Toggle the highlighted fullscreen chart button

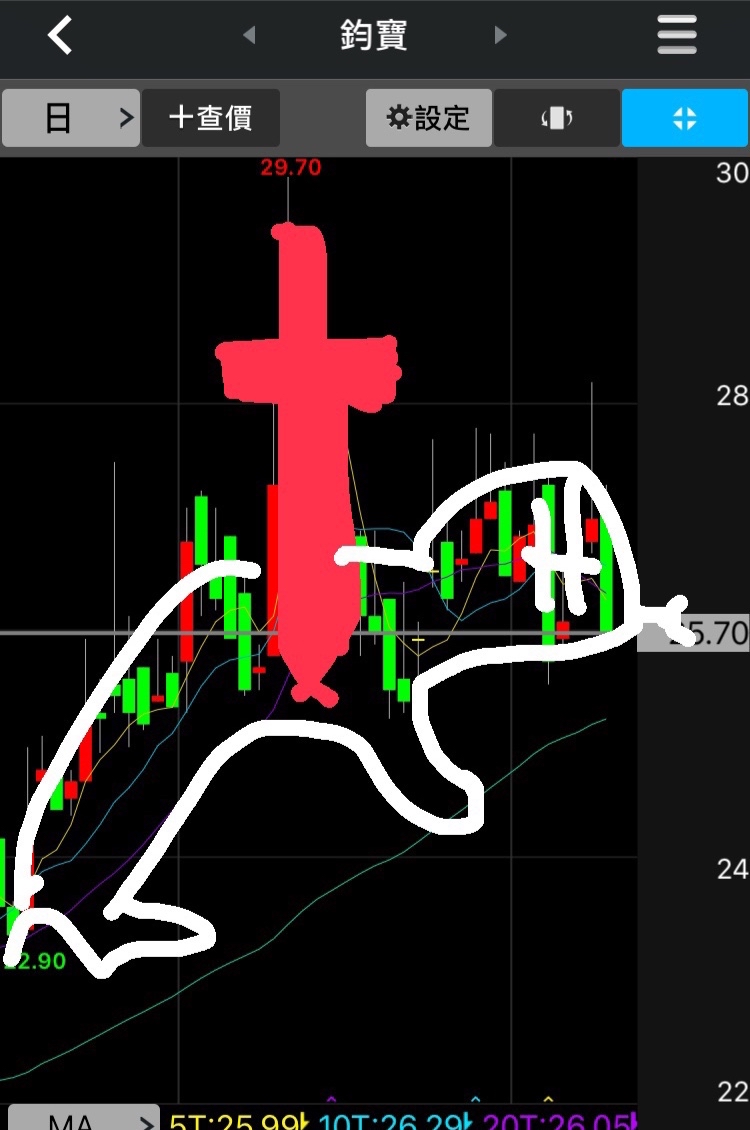click(x=684, y=118)
